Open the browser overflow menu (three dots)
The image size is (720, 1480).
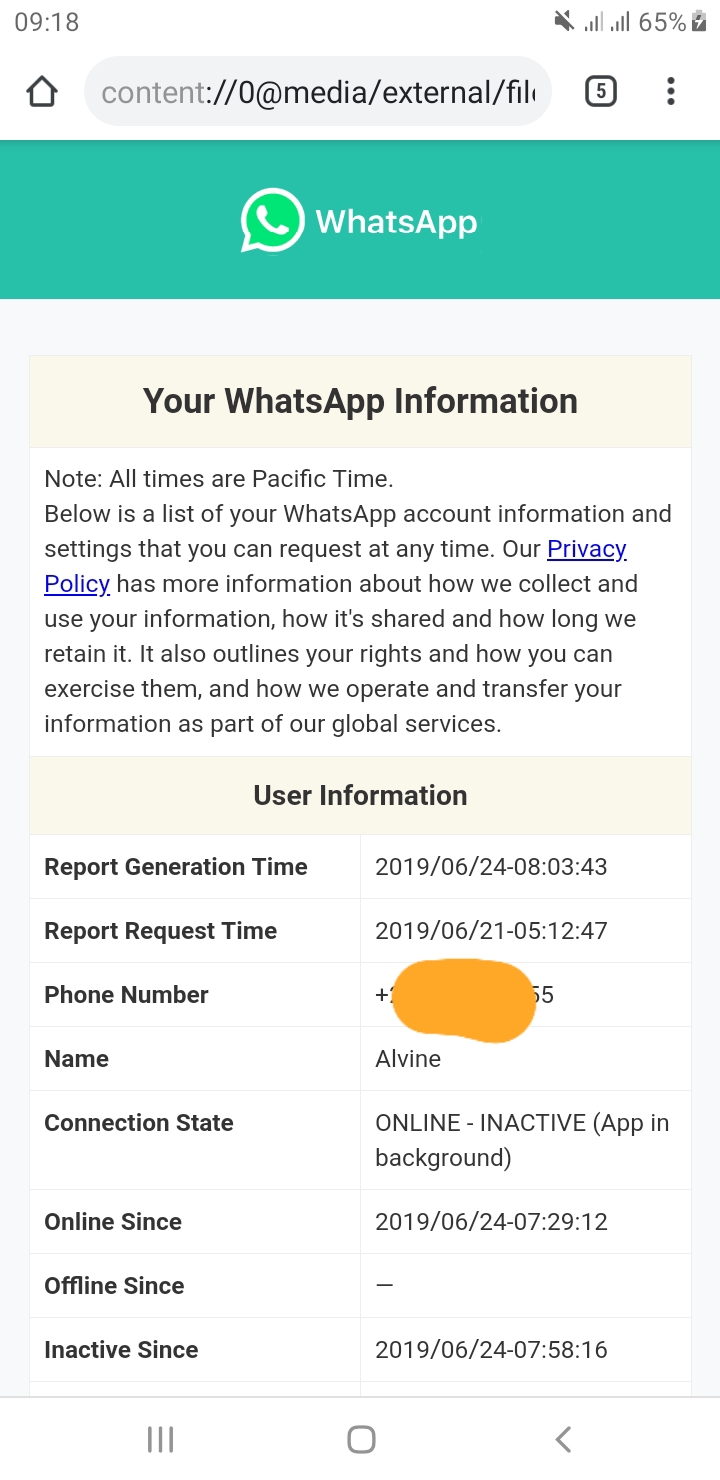pos(670,91)
